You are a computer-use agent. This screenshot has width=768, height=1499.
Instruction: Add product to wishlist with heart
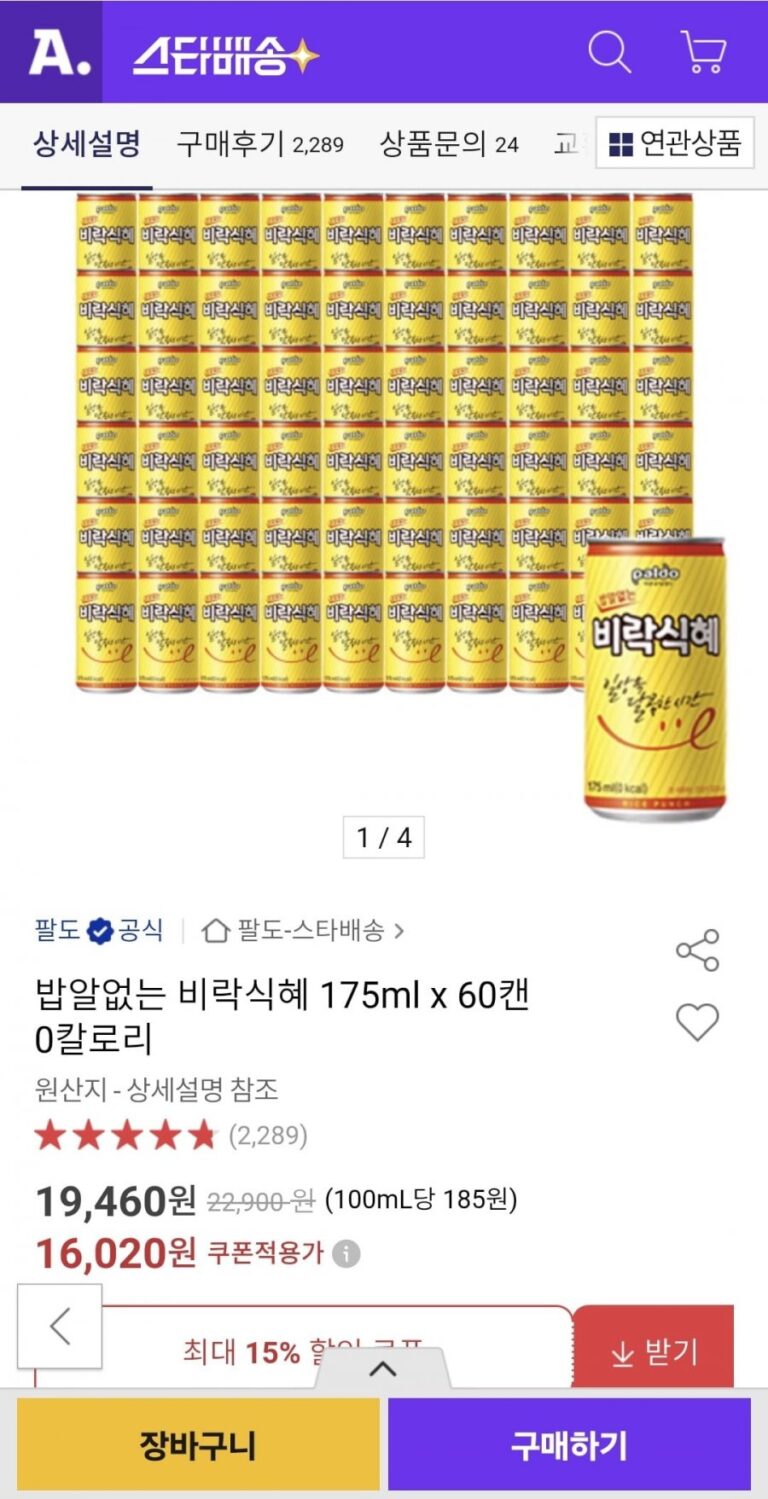697,1022
